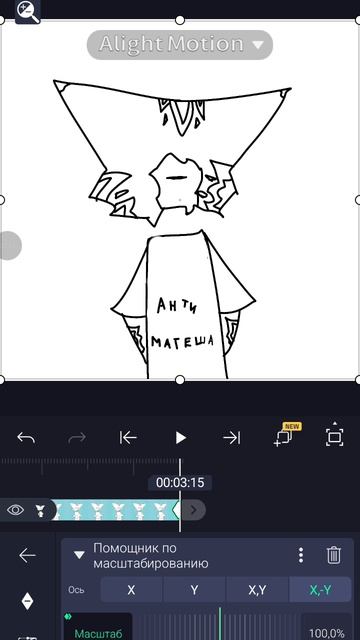360x640 pixels.
Task: Play the animation preview
Action: click(x=180, y=438)
